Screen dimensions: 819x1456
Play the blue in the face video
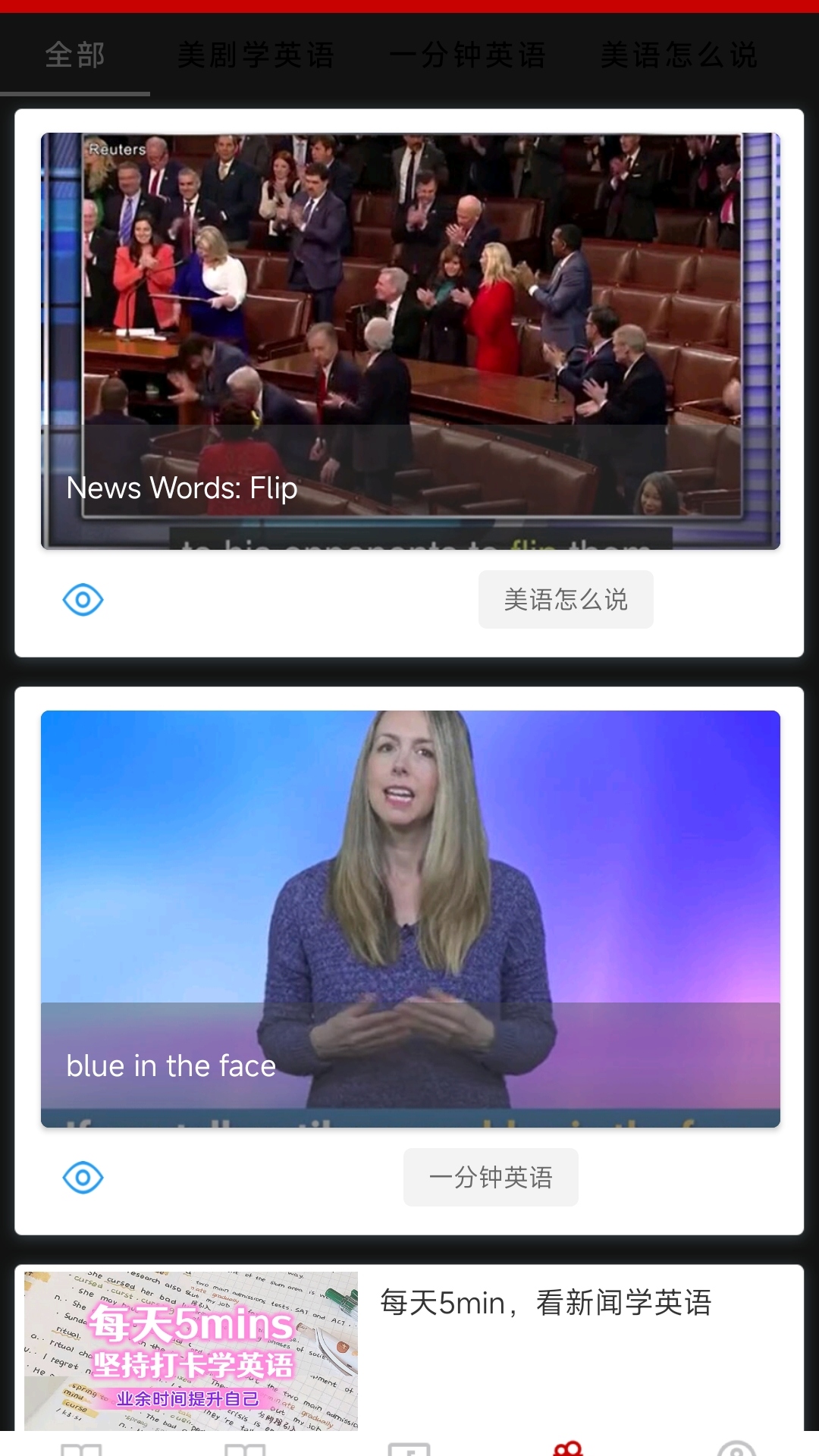(x=409, y=918)
